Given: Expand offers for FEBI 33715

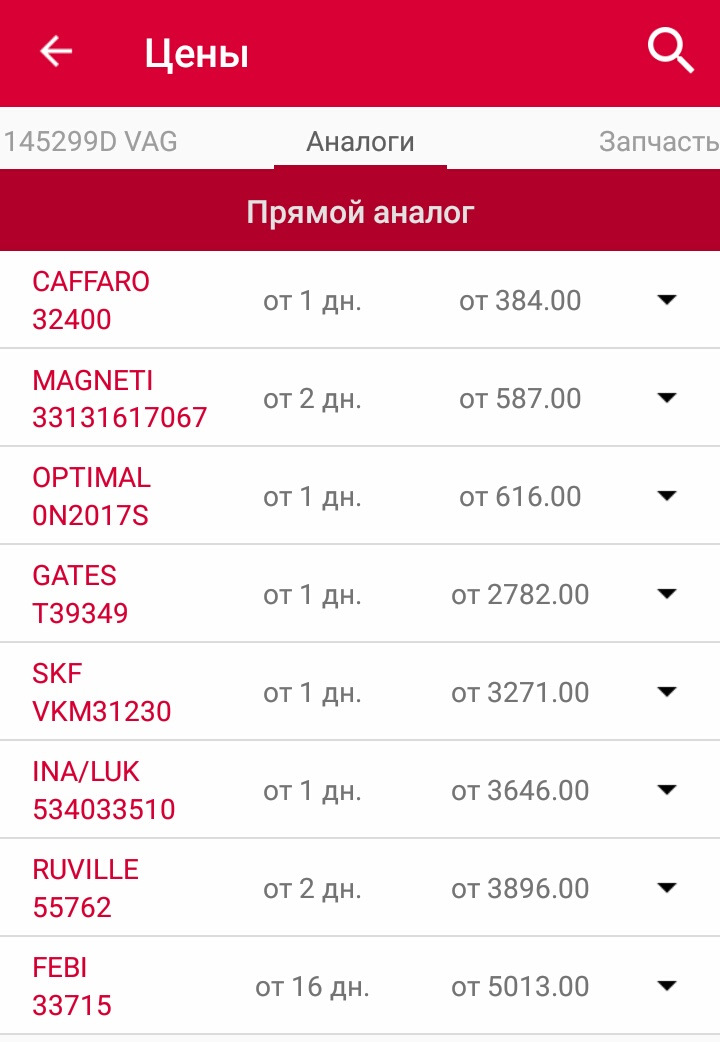Looking at the screenshot, I should (668, 985).
